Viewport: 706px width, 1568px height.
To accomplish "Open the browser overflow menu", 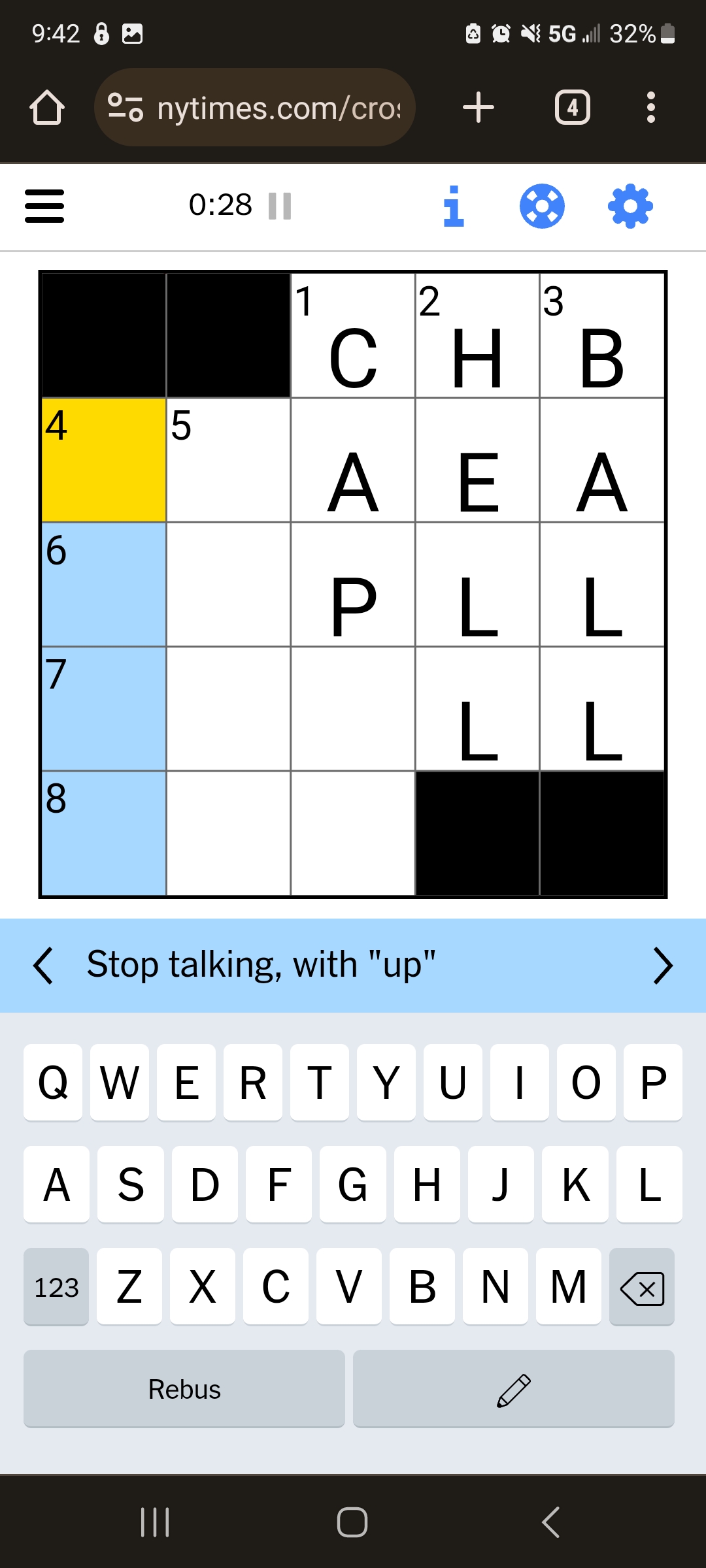I will click(x=650, y=107).
